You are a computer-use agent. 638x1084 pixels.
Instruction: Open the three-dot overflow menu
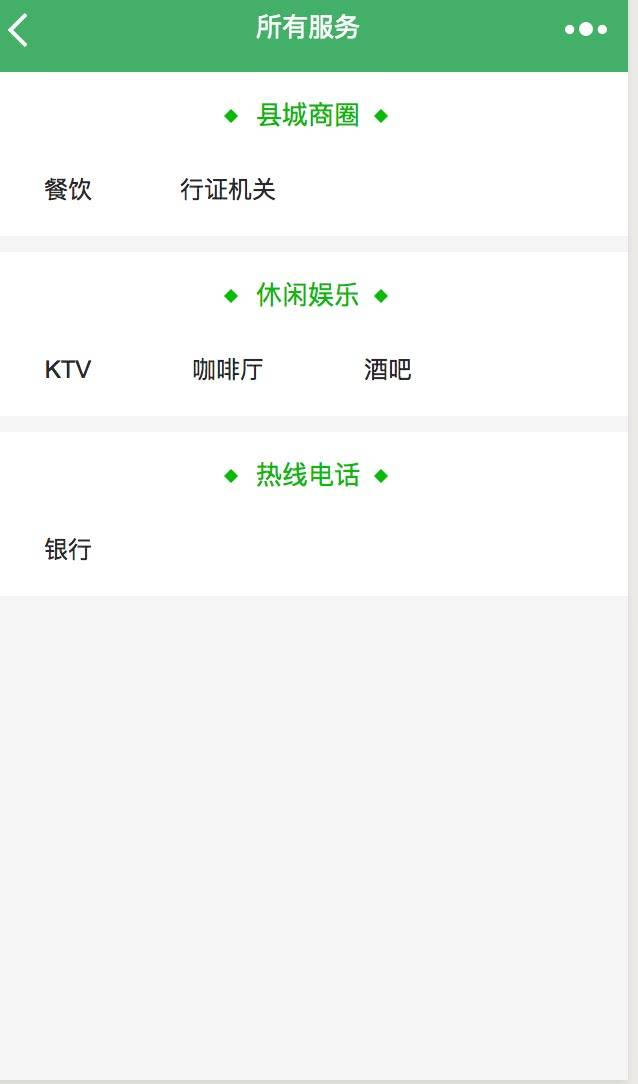[586, 29]
